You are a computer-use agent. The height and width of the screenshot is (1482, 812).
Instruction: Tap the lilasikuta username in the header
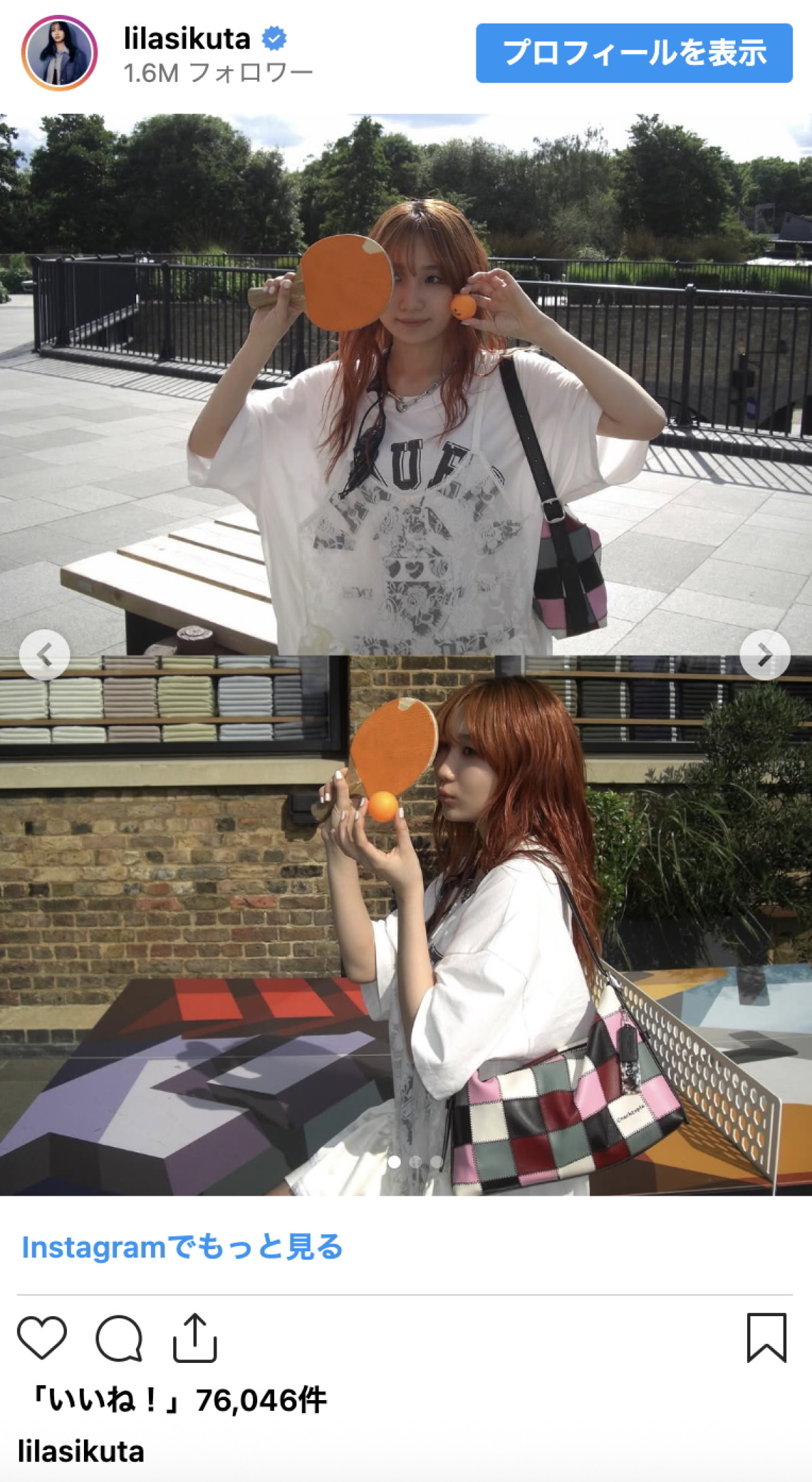click(187, 39)
